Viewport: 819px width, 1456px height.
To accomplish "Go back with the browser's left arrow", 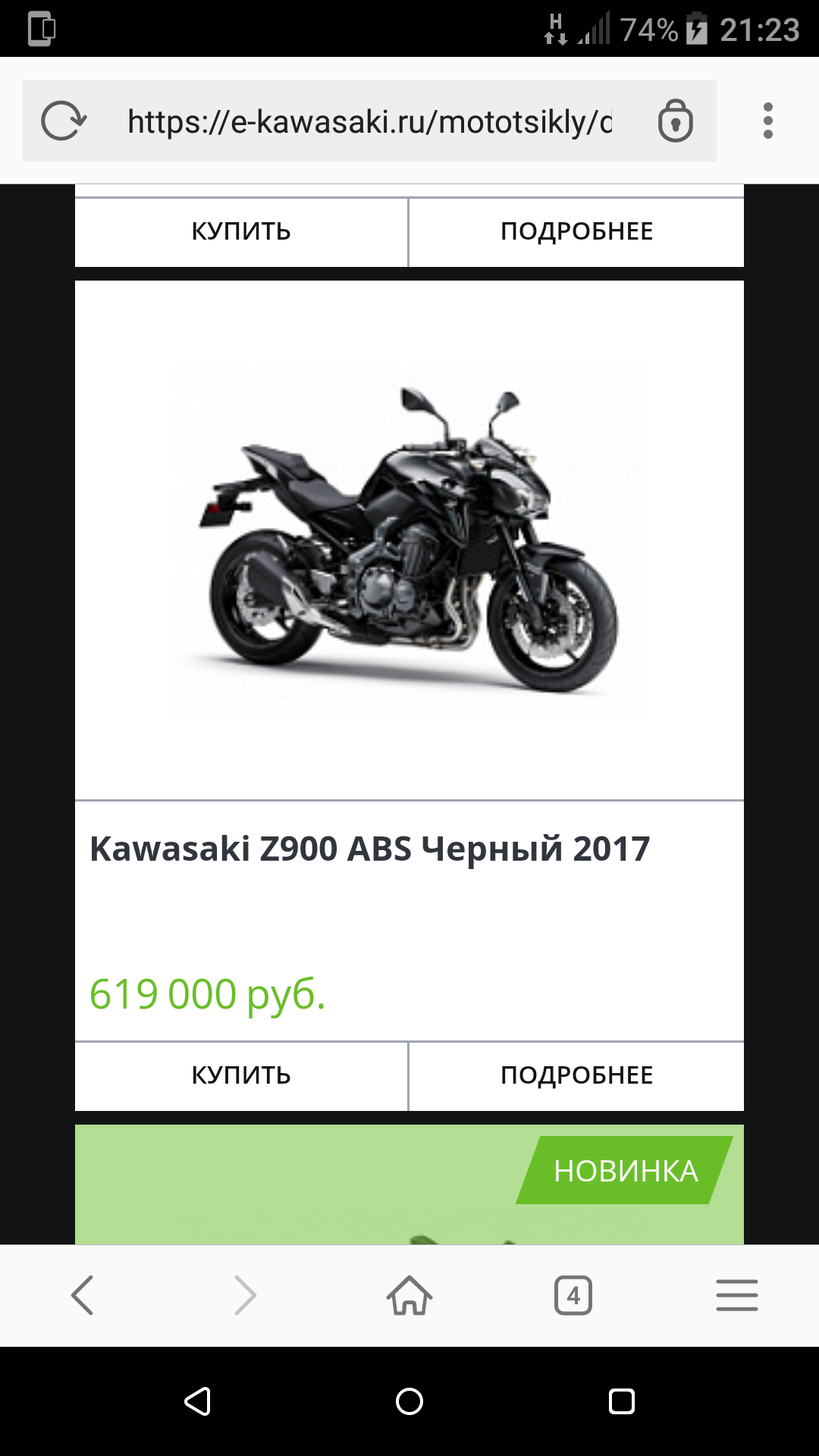I will (82, 1294).
